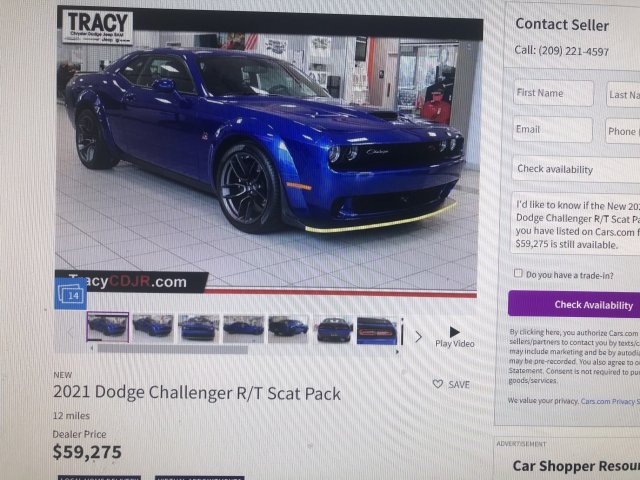640x480 pixels.
Task: Edit the pre-filled message to seller
Action: pos(576,222)
